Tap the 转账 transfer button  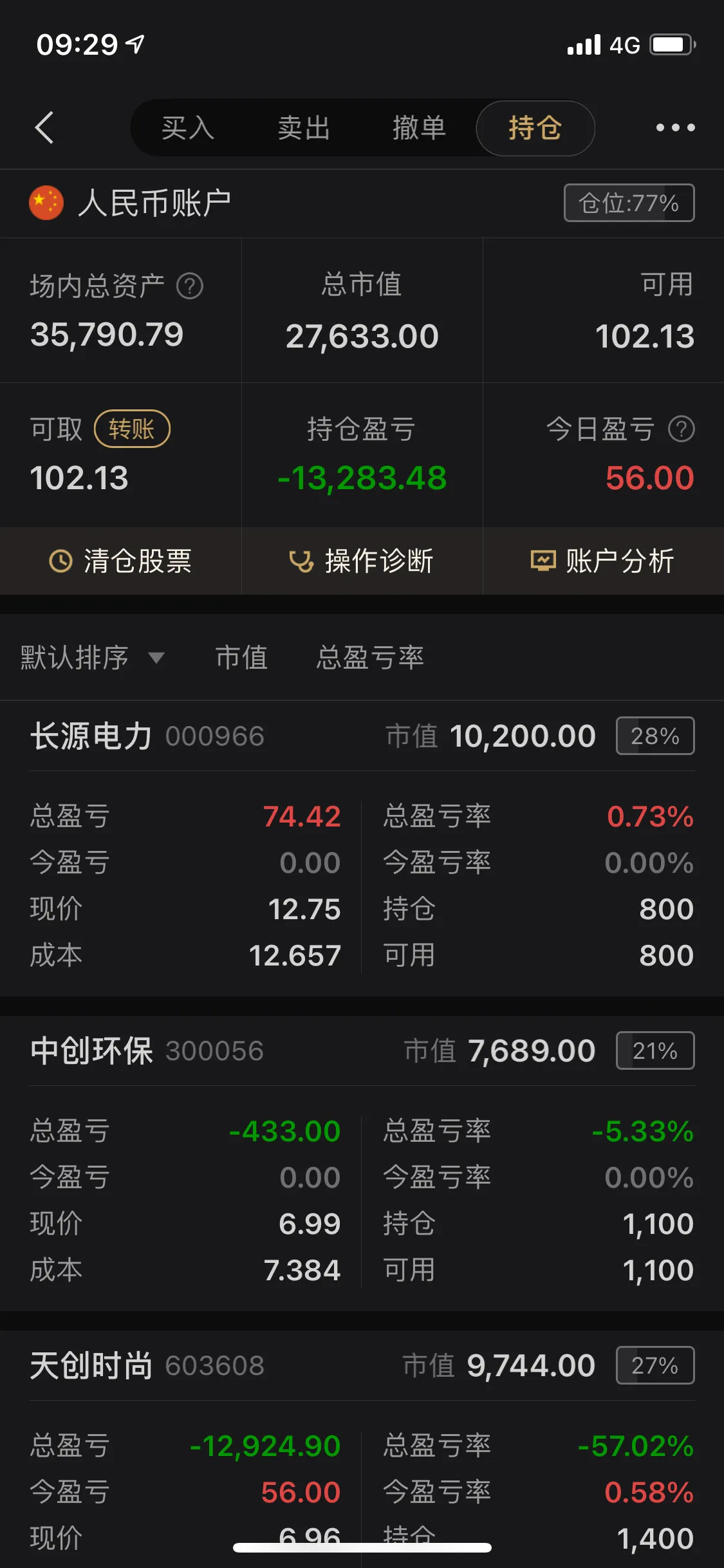coord(132,429)
